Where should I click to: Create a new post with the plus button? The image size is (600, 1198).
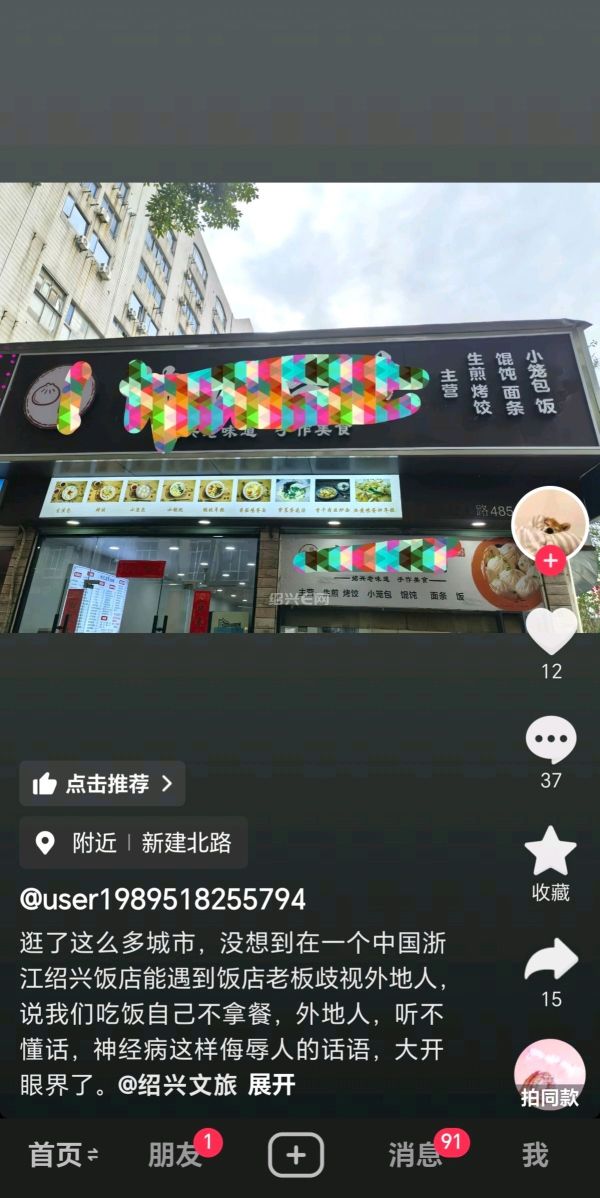(x=296, y=1156)
